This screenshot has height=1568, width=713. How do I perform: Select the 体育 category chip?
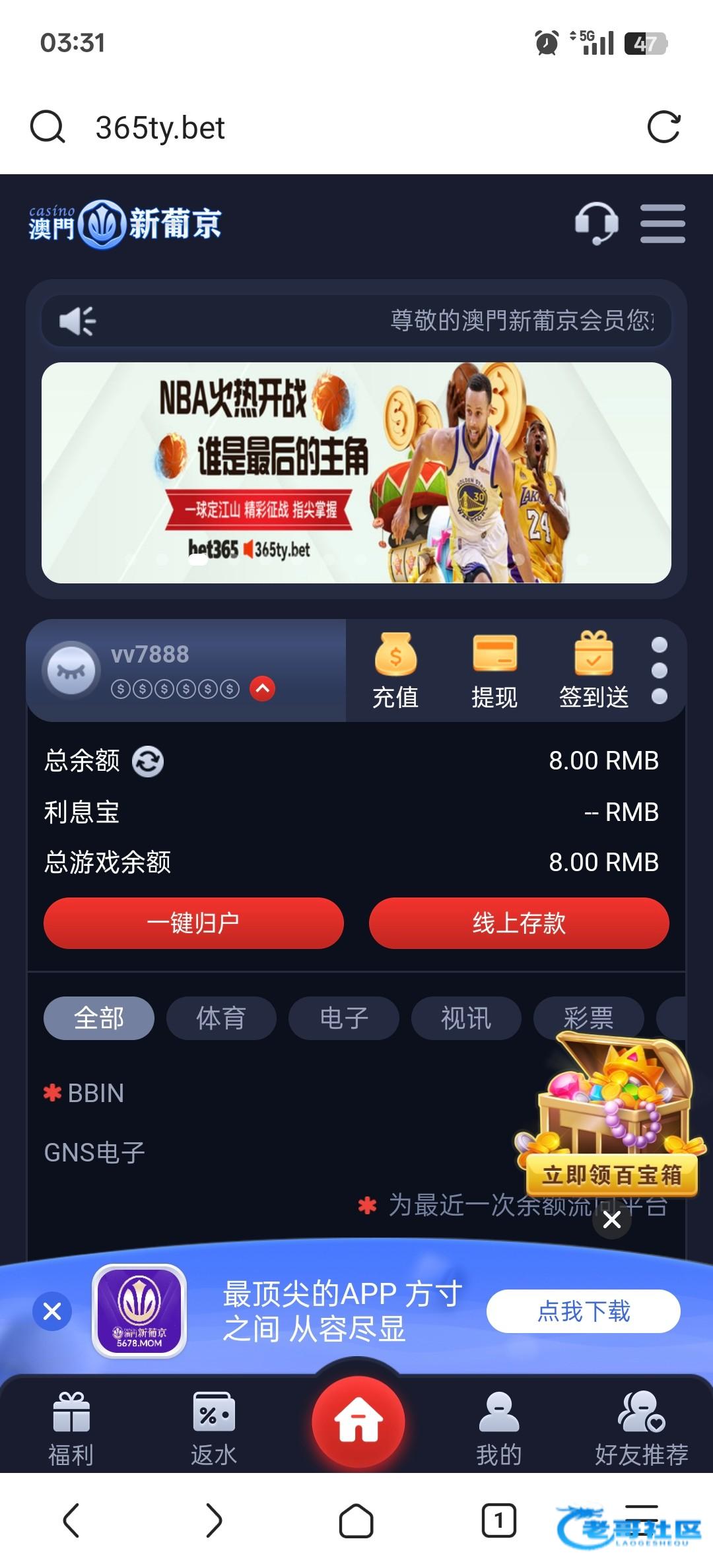tap(221, 1018)
